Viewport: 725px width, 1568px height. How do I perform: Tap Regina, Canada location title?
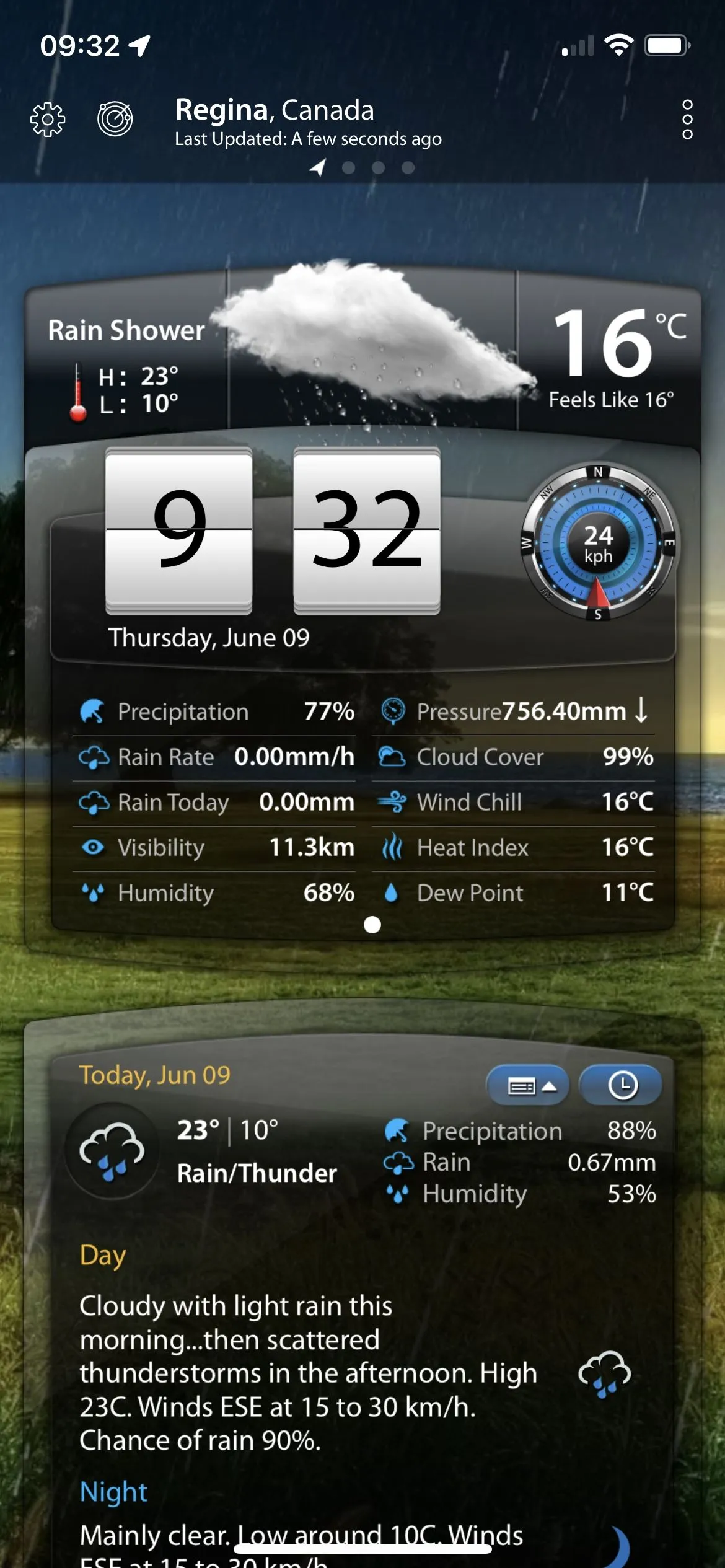point(275,110)
